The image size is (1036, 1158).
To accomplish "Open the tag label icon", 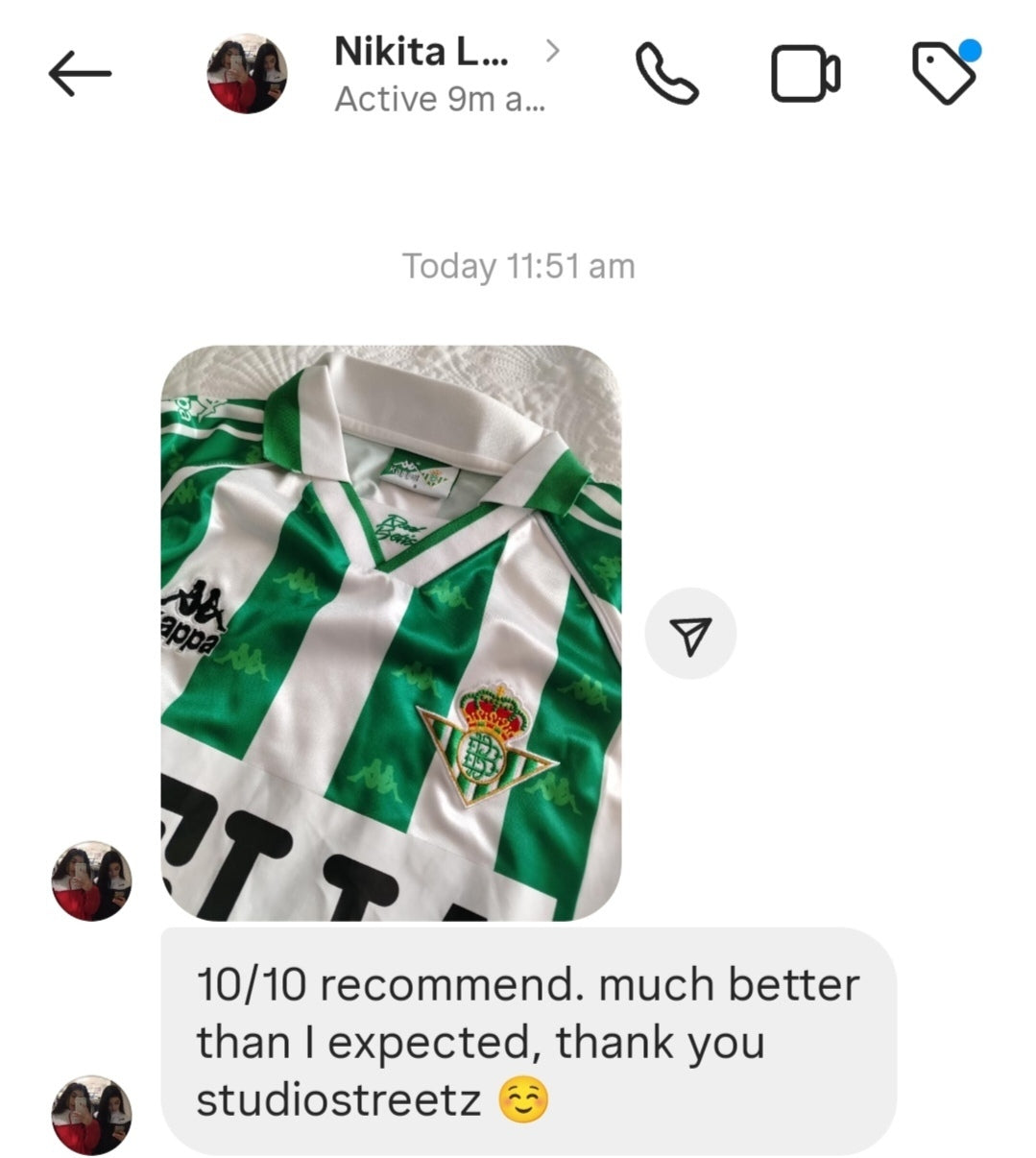I will pyautogui.click(x=943, y=74).
